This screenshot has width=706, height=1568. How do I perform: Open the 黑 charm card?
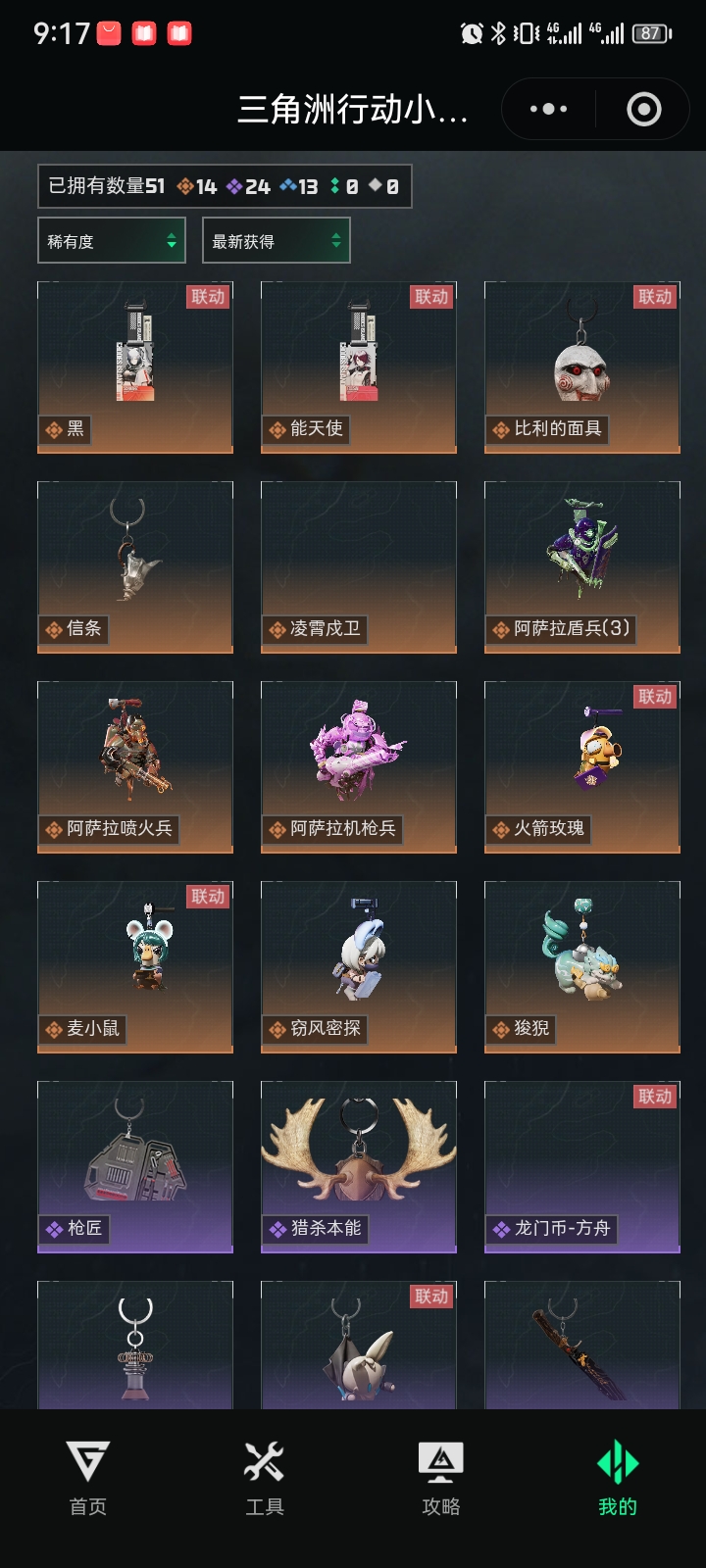coord(135,367)
